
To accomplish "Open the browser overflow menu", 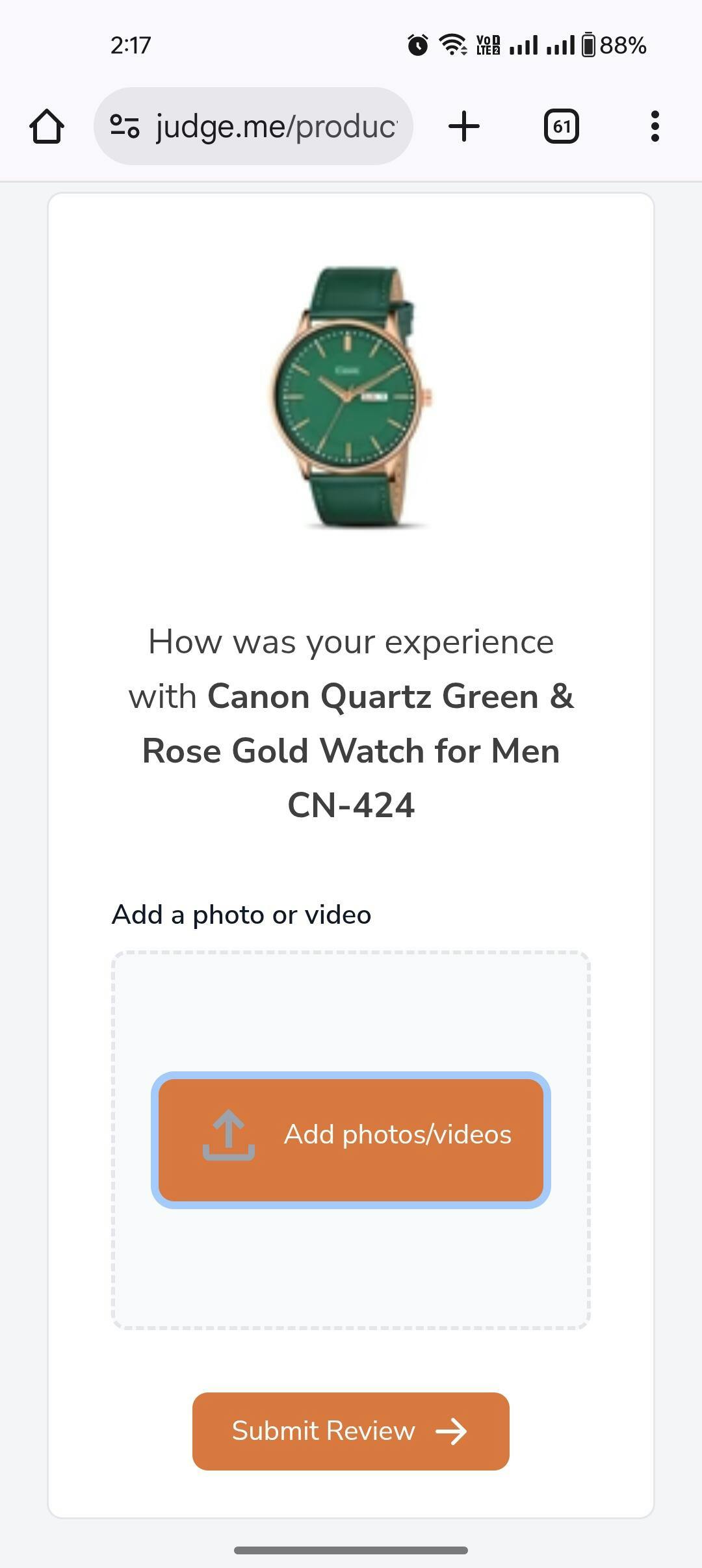I will pos(655,126).
